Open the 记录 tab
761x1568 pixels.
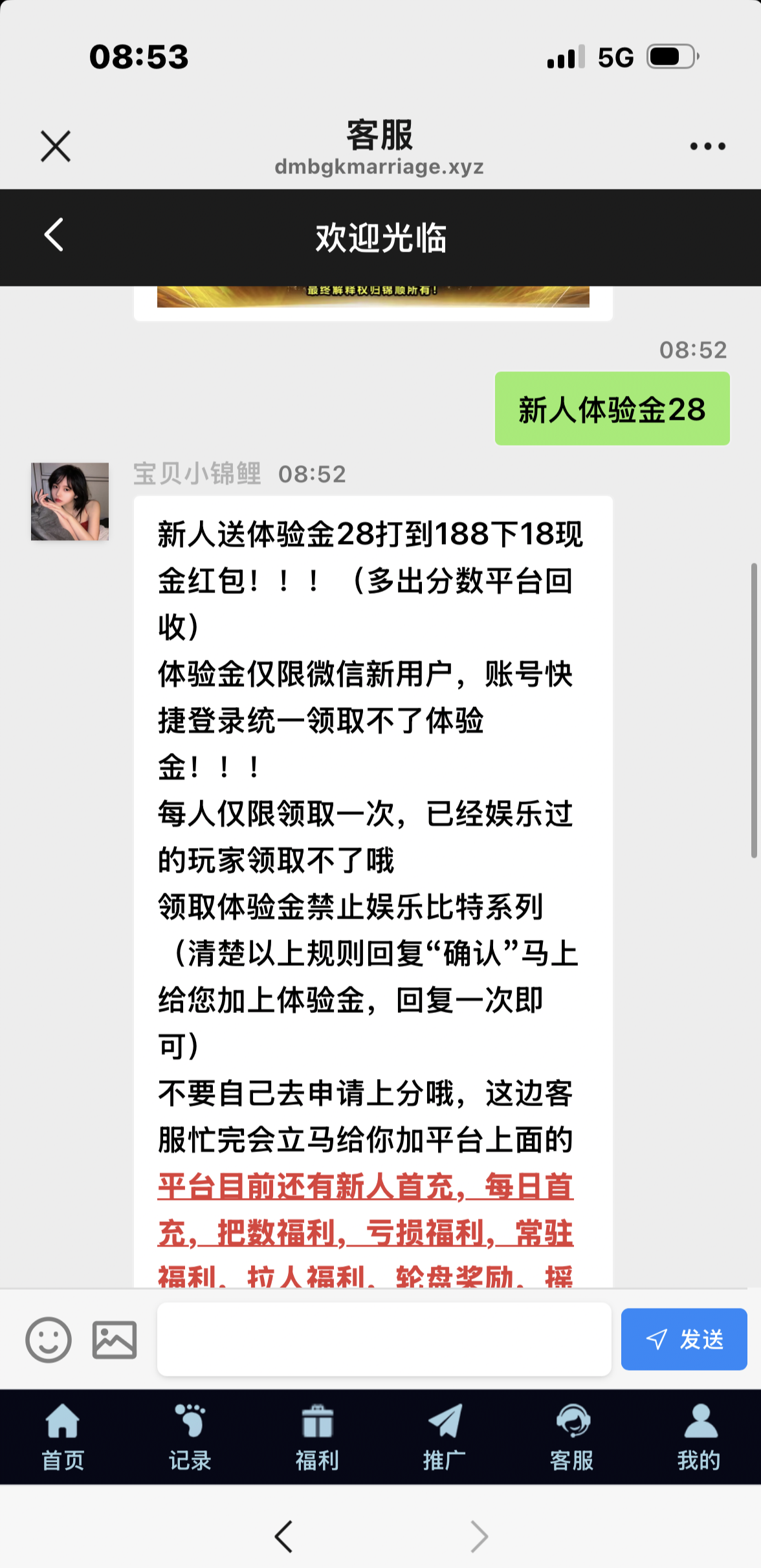coord(190,1436)
